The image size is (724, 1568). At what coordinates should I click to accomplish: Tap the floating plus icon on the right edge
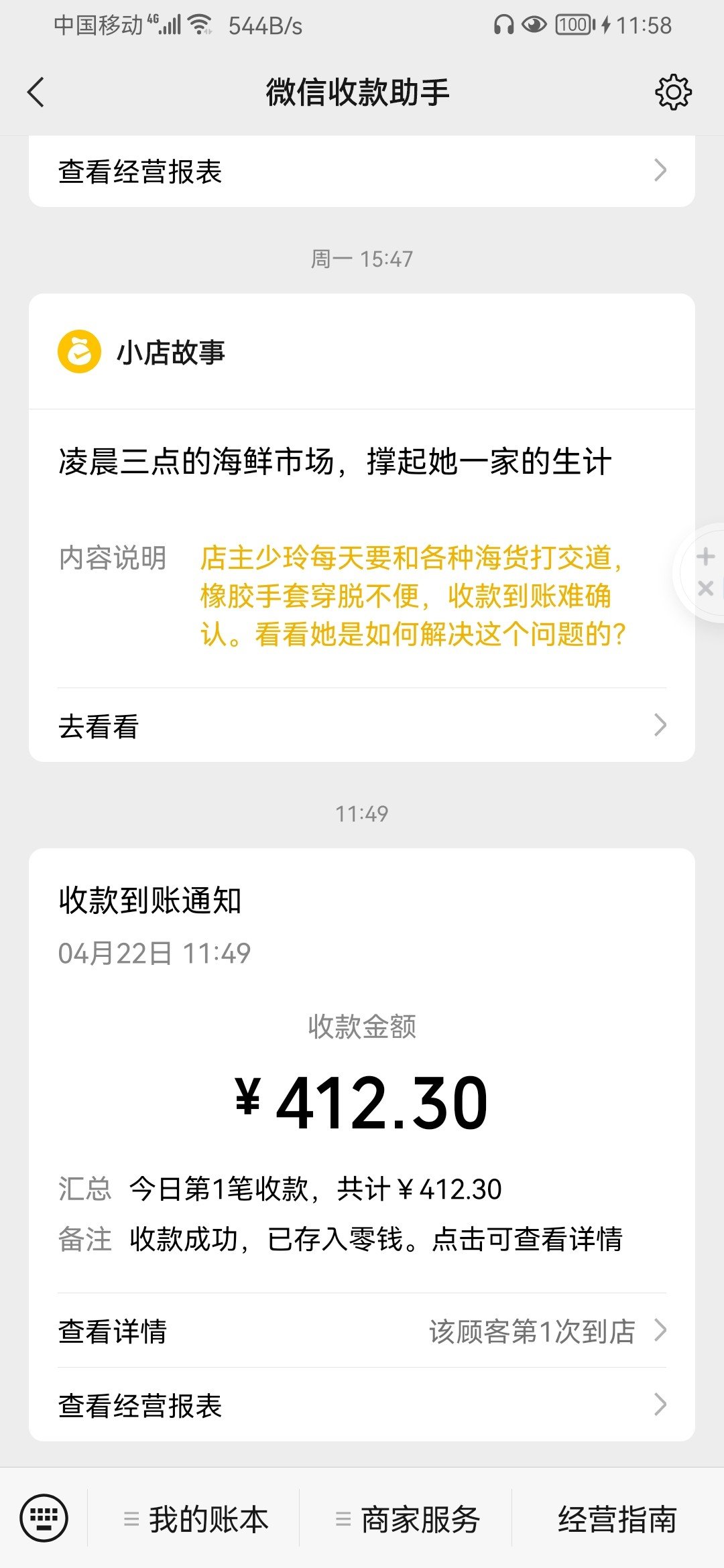point(706,557)
